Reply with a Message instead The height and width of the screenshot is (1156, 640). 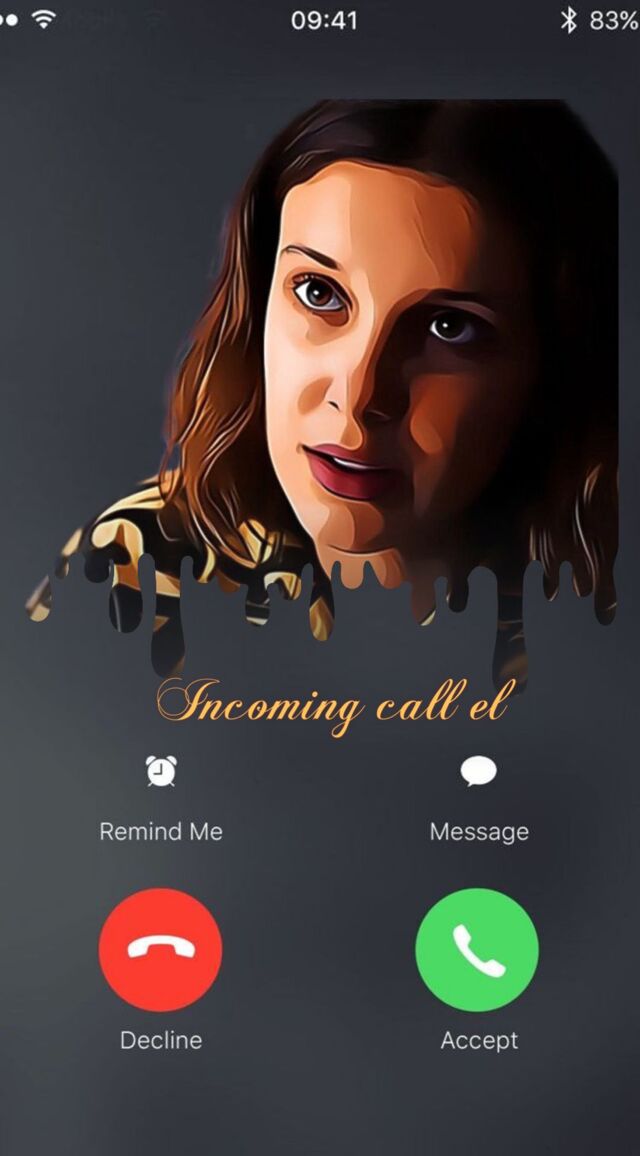(479, 772)
